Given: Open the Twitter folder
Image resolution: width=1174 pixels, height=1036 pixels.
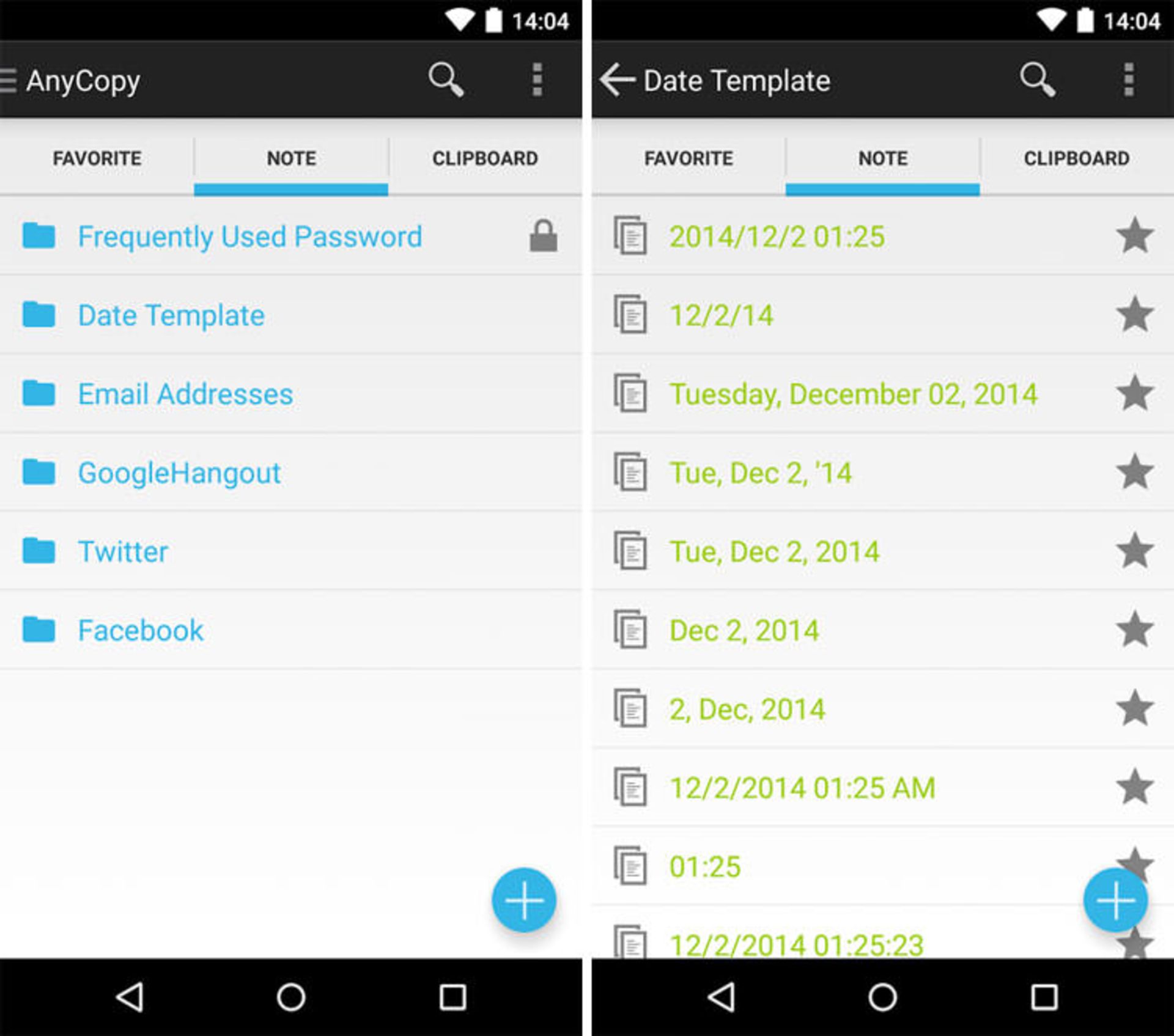Looking at the screenshot, I should [x=123, y=551].
